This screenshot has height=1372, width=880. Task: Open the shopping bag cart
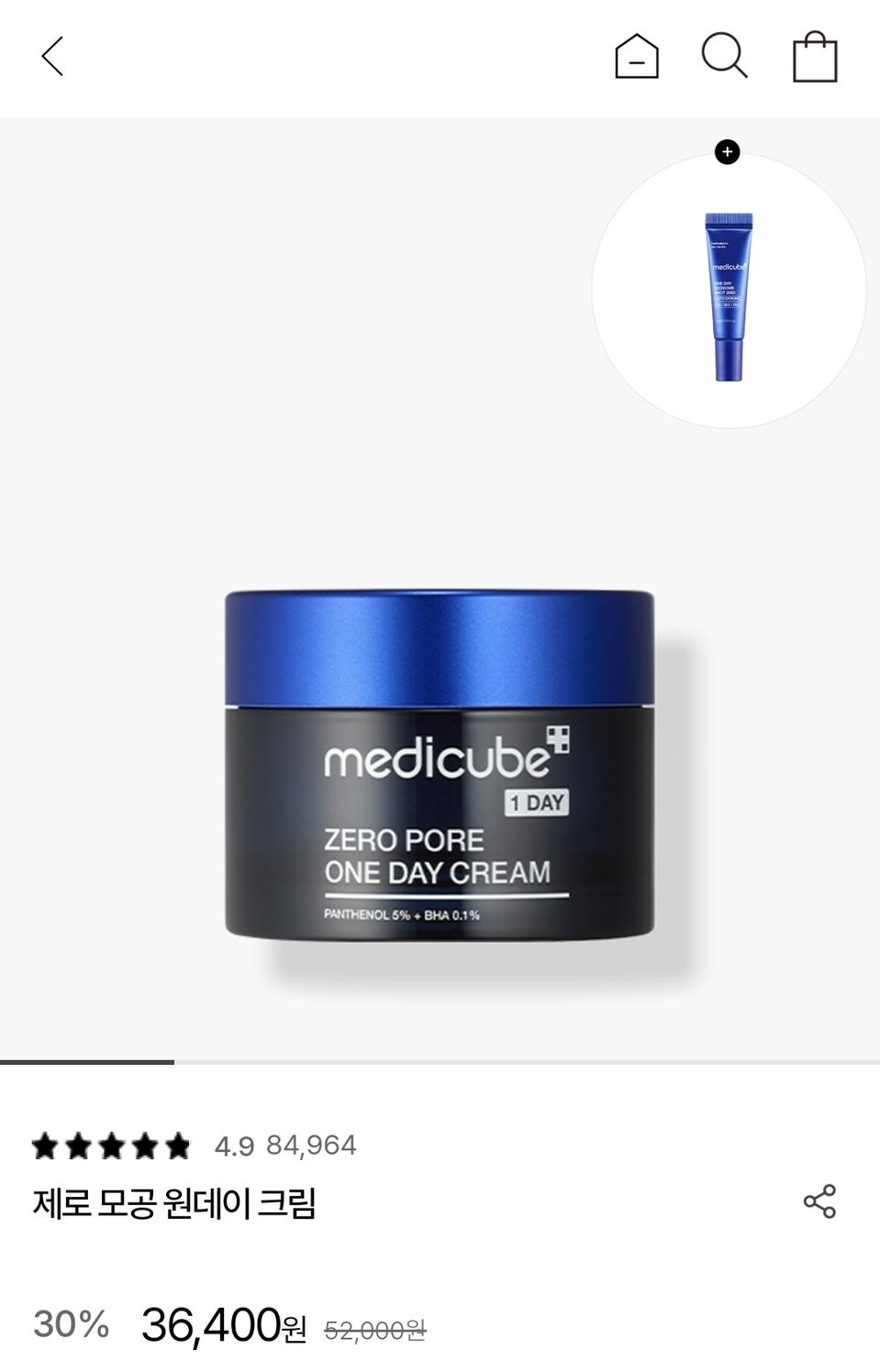coord(815,57)
